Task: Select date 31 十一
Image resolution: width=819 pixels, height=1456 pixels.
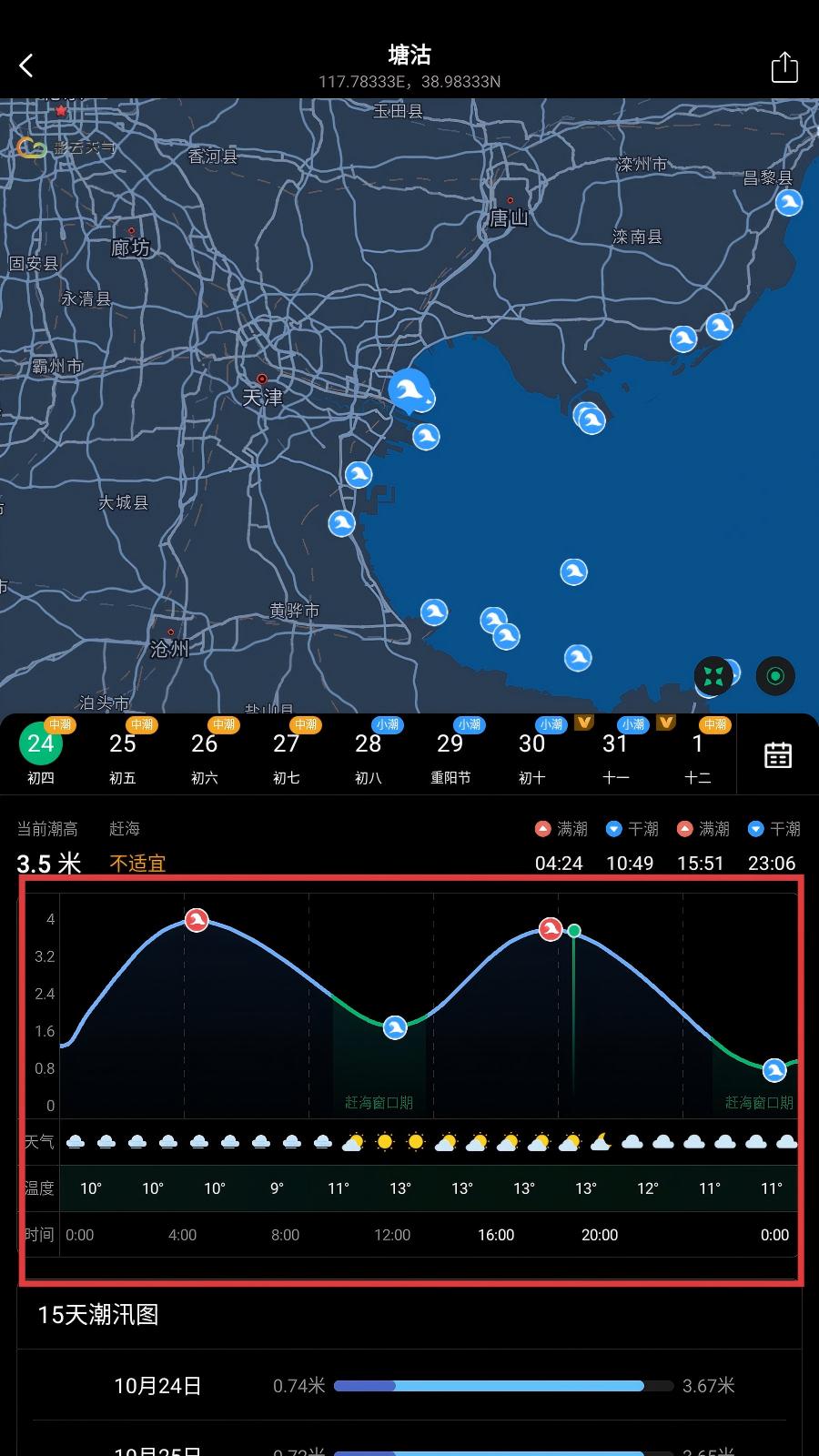Action: click(x=616, y=755)
